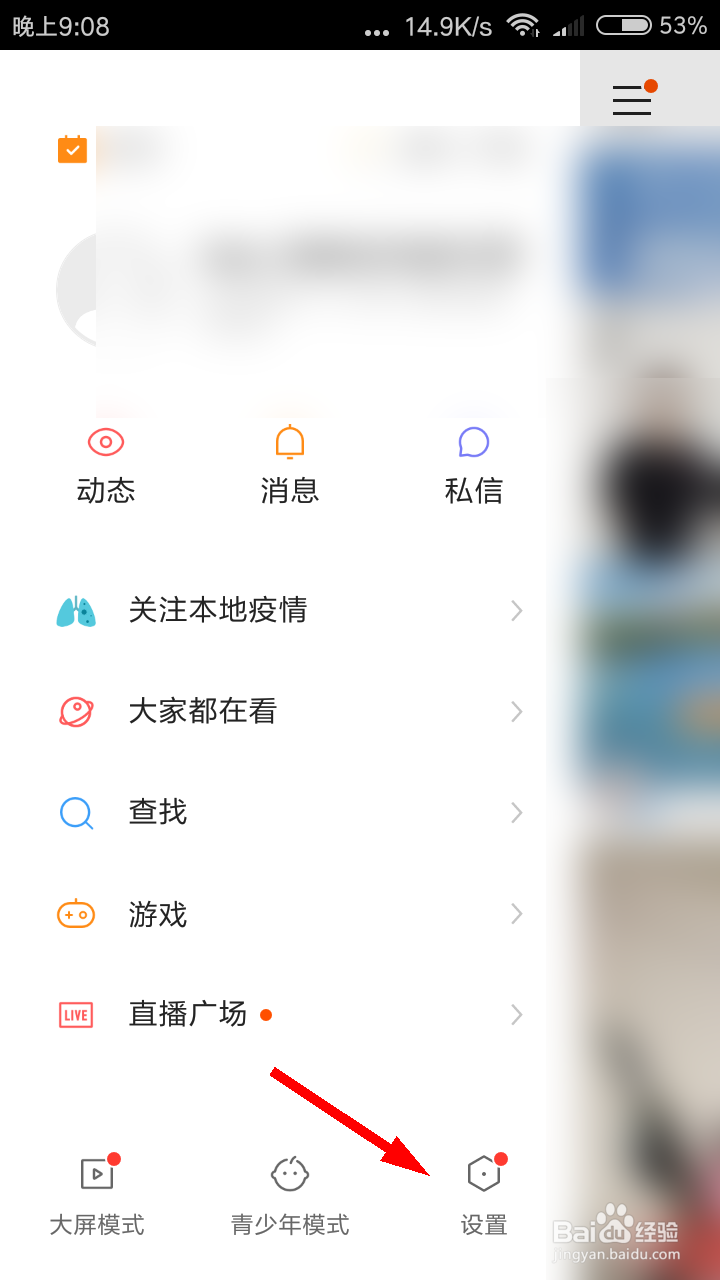Open the 消息 notification bell icon

click(x=289, y=441)
